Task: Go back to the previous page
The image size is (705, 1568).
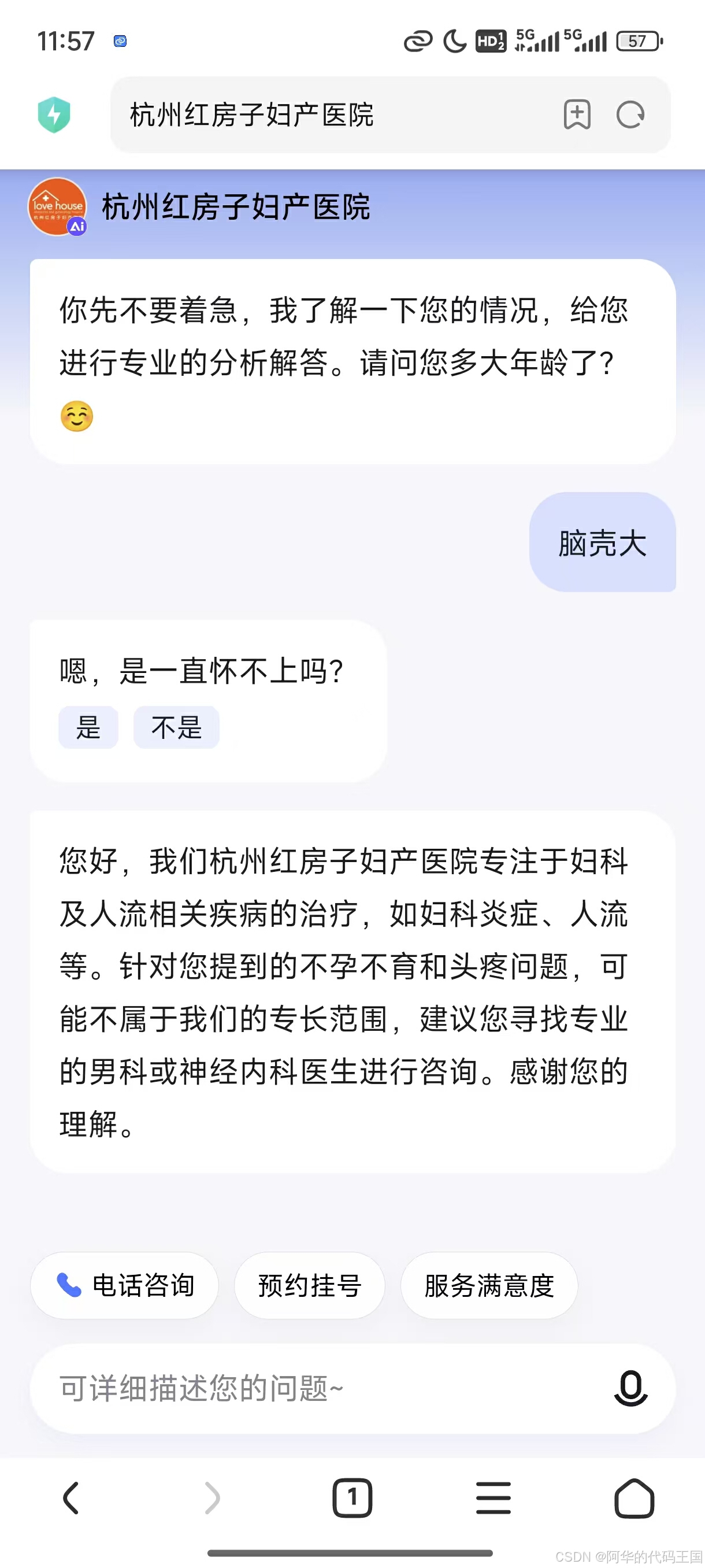Action: pyautogui.click(x=70, y=1497)
